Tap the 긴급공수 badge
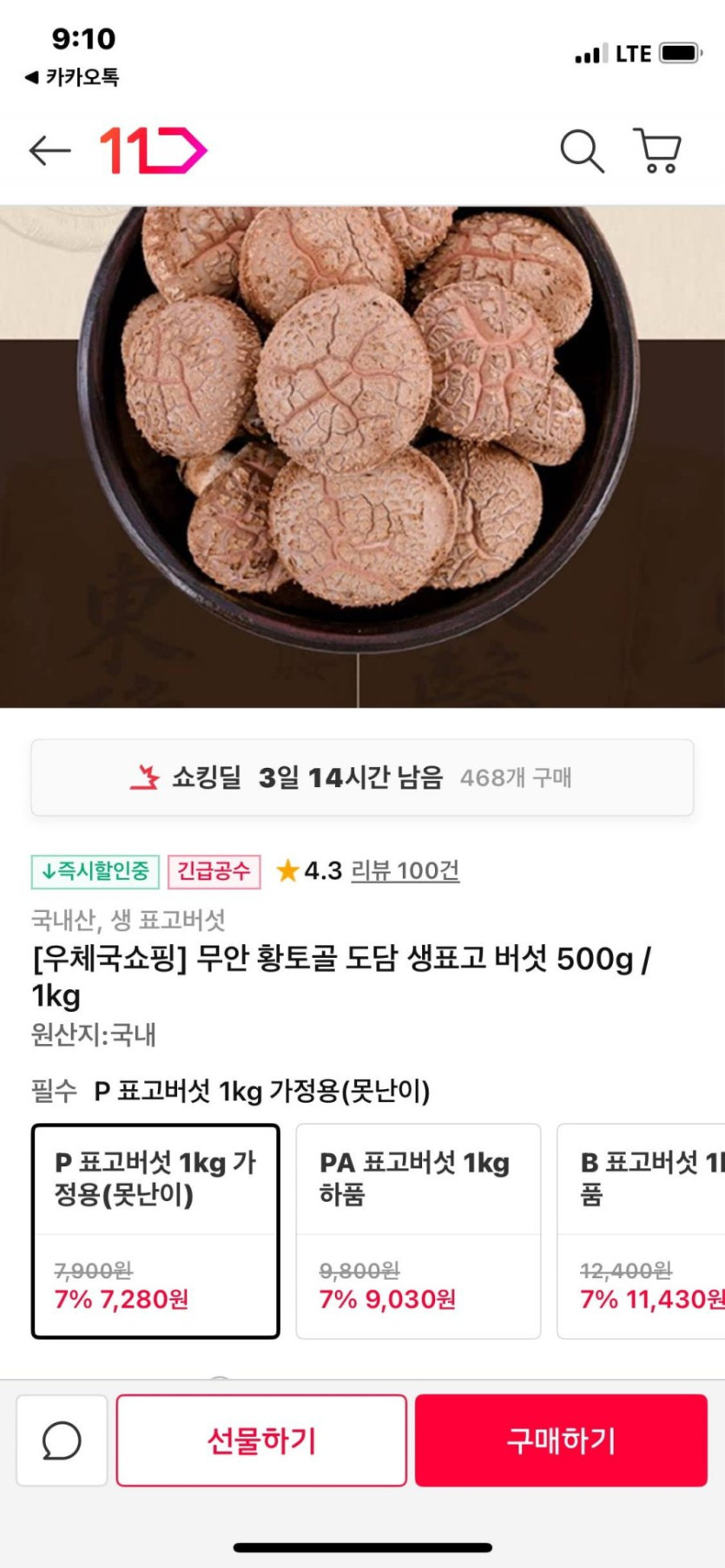Viewport: 725px width, 1568px height. click(214, 871)
